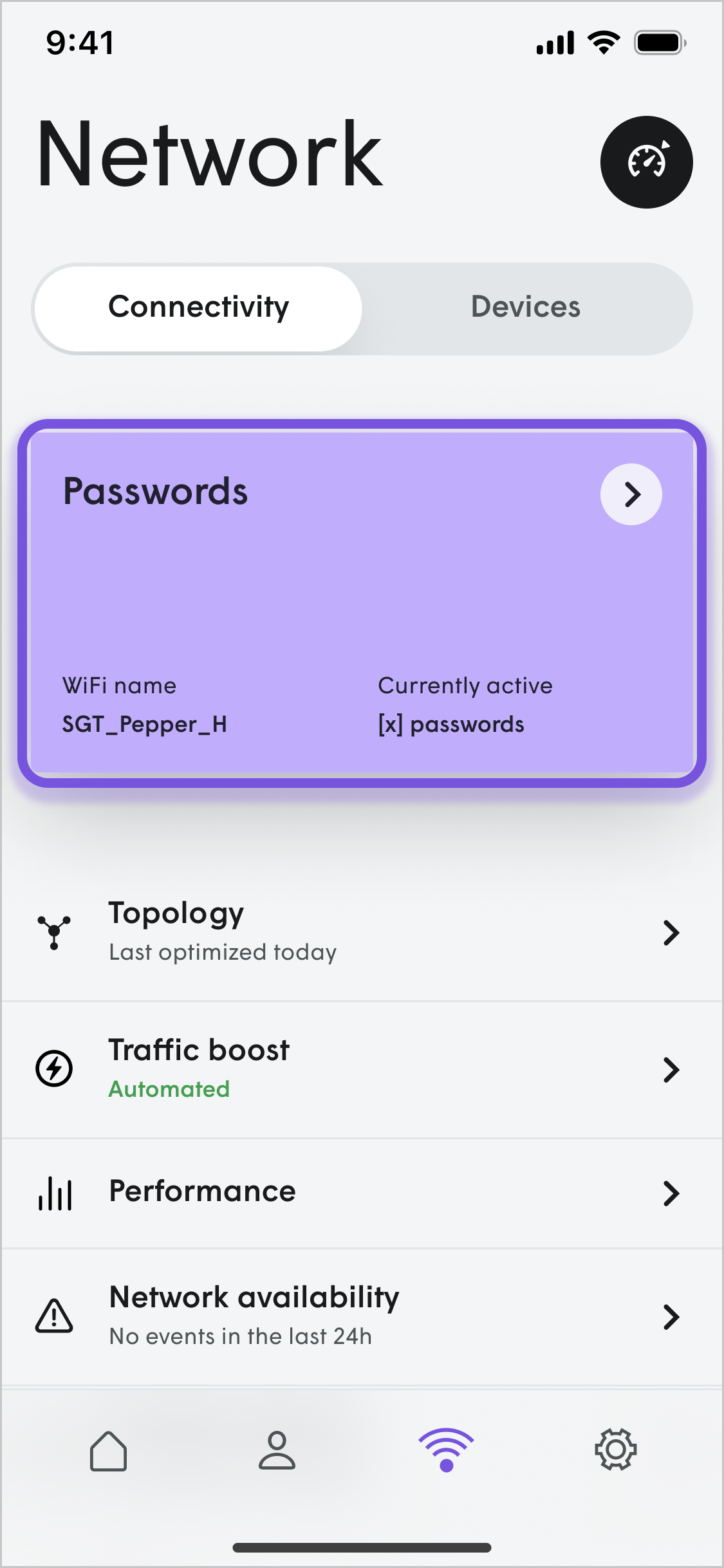
Task: Go to the Home tab
Action: tap(108, 1451)
